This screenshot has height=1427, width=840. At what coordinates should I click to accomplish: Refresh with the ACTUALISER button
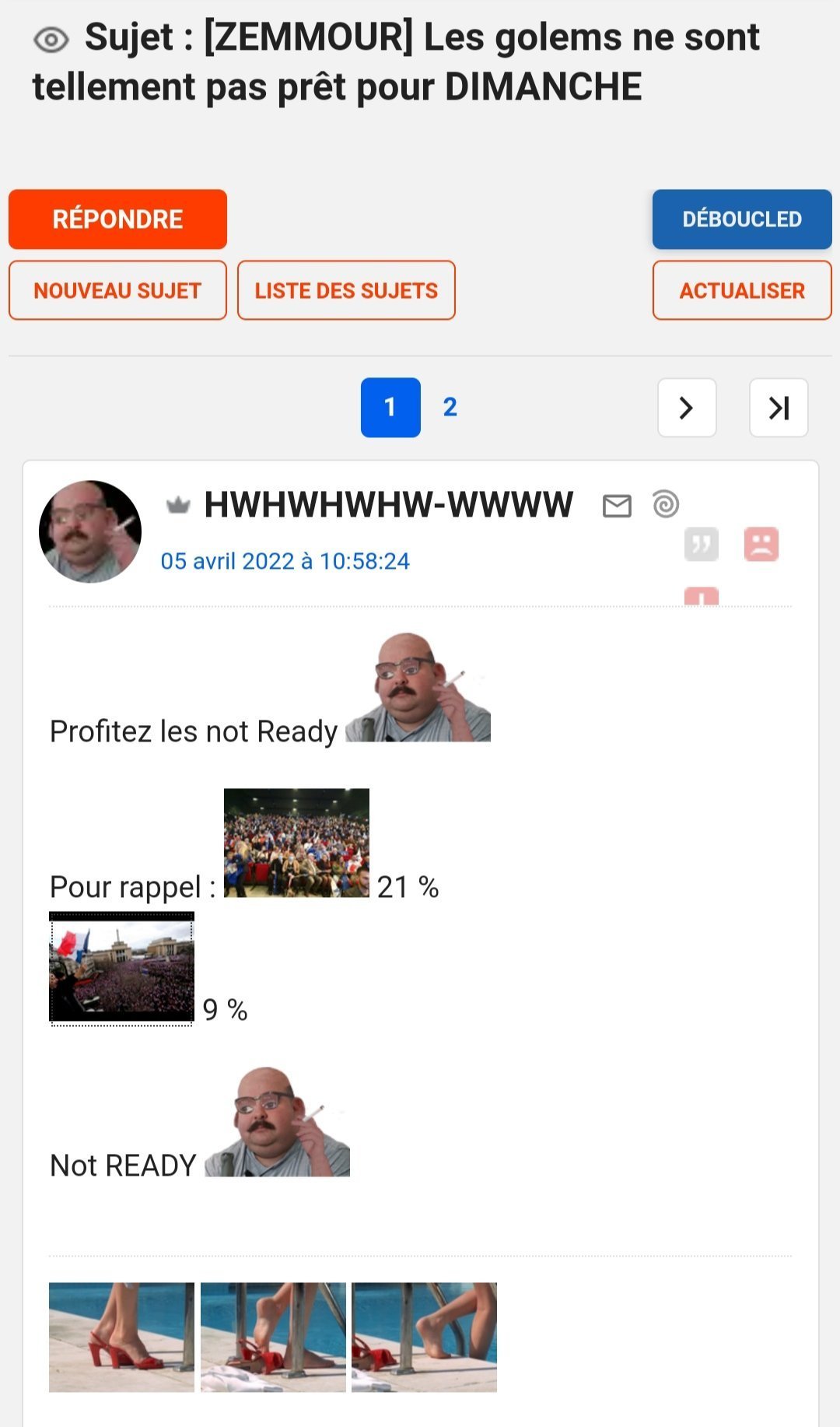(742, 290)
